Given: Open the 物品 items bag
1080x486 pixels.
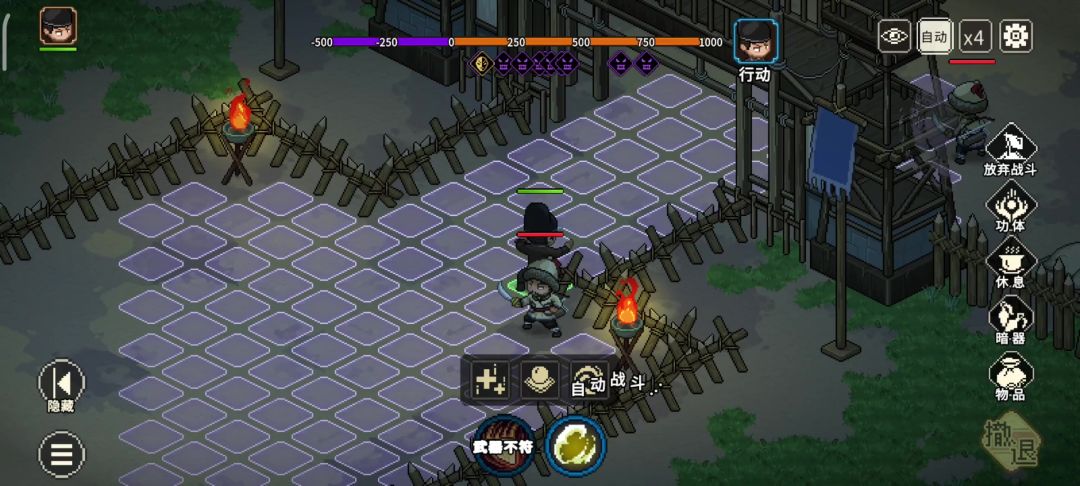Looking at the screenshot, I should [x=1010, y=376].
